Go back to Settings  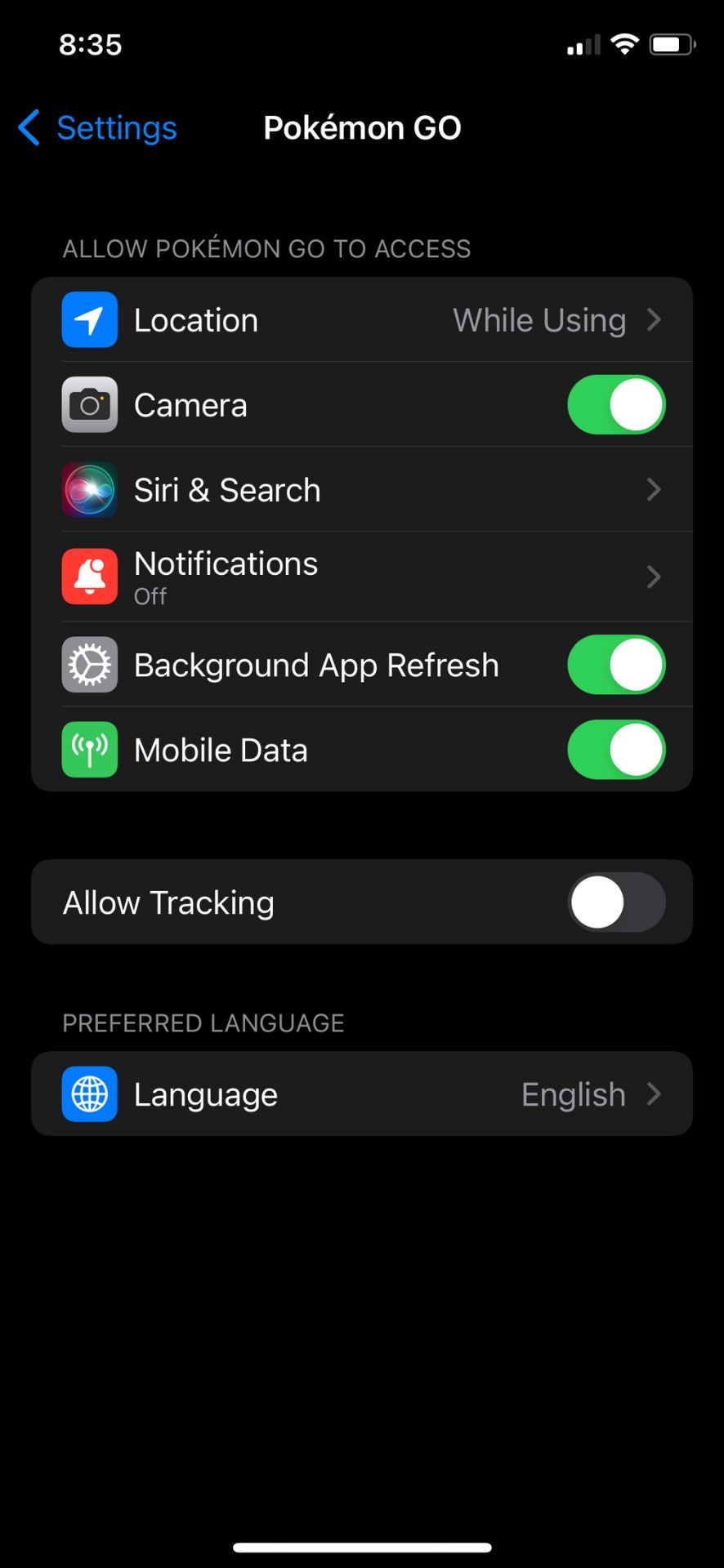click(98, 128)
